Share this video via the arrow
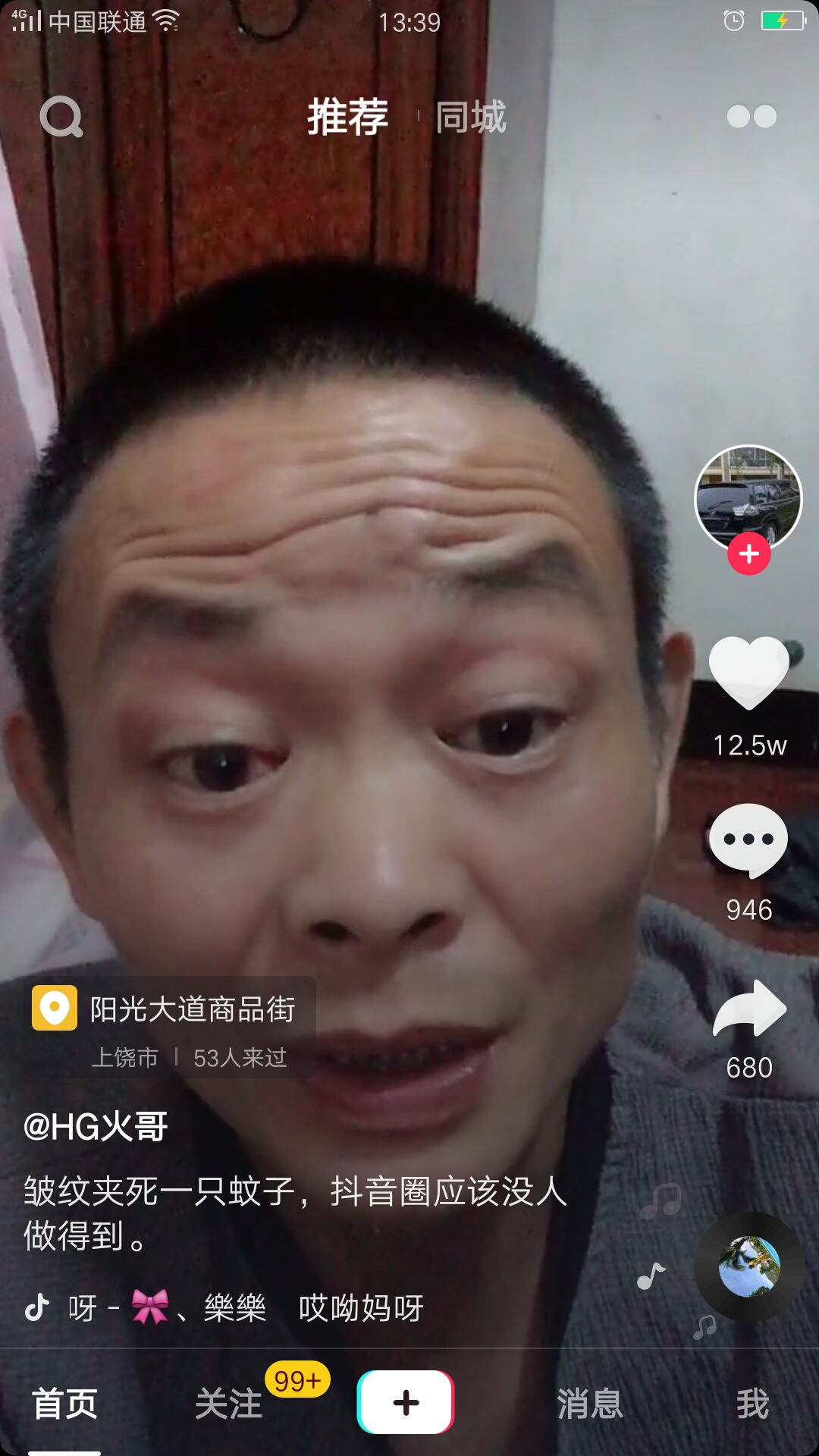This screenshot has height=1456, width=819. (x=748, y=1009)
